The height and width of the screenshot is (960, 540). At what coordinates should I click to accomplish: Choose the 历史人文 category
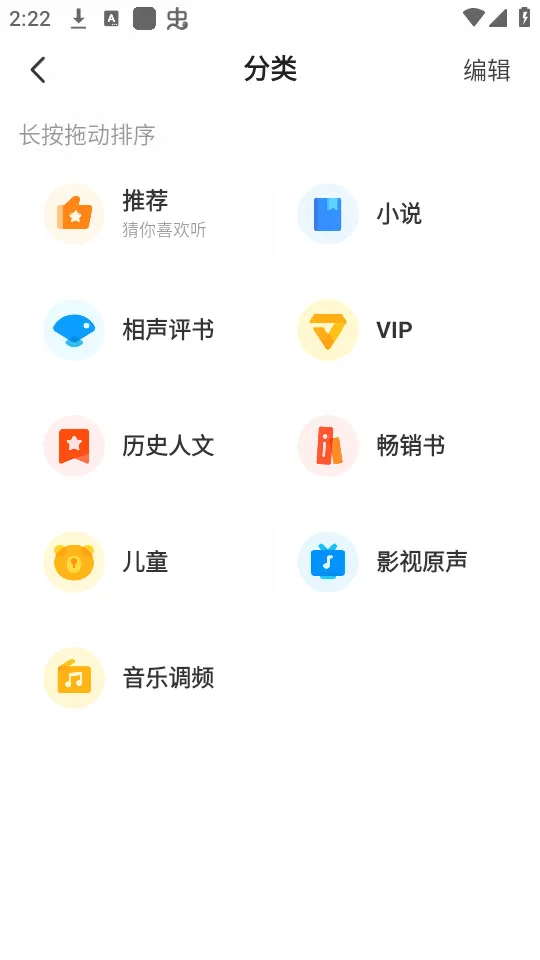[x=147, y=446]
